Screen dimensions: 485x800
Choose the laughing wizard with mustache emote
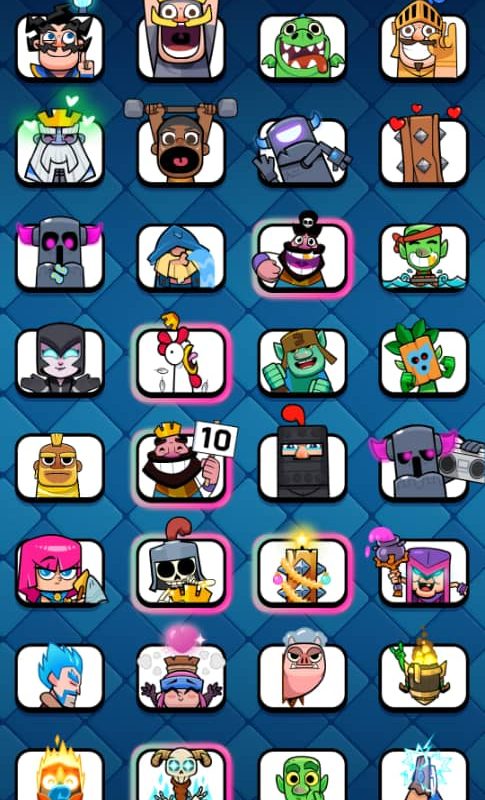click(x=60, y=44)
